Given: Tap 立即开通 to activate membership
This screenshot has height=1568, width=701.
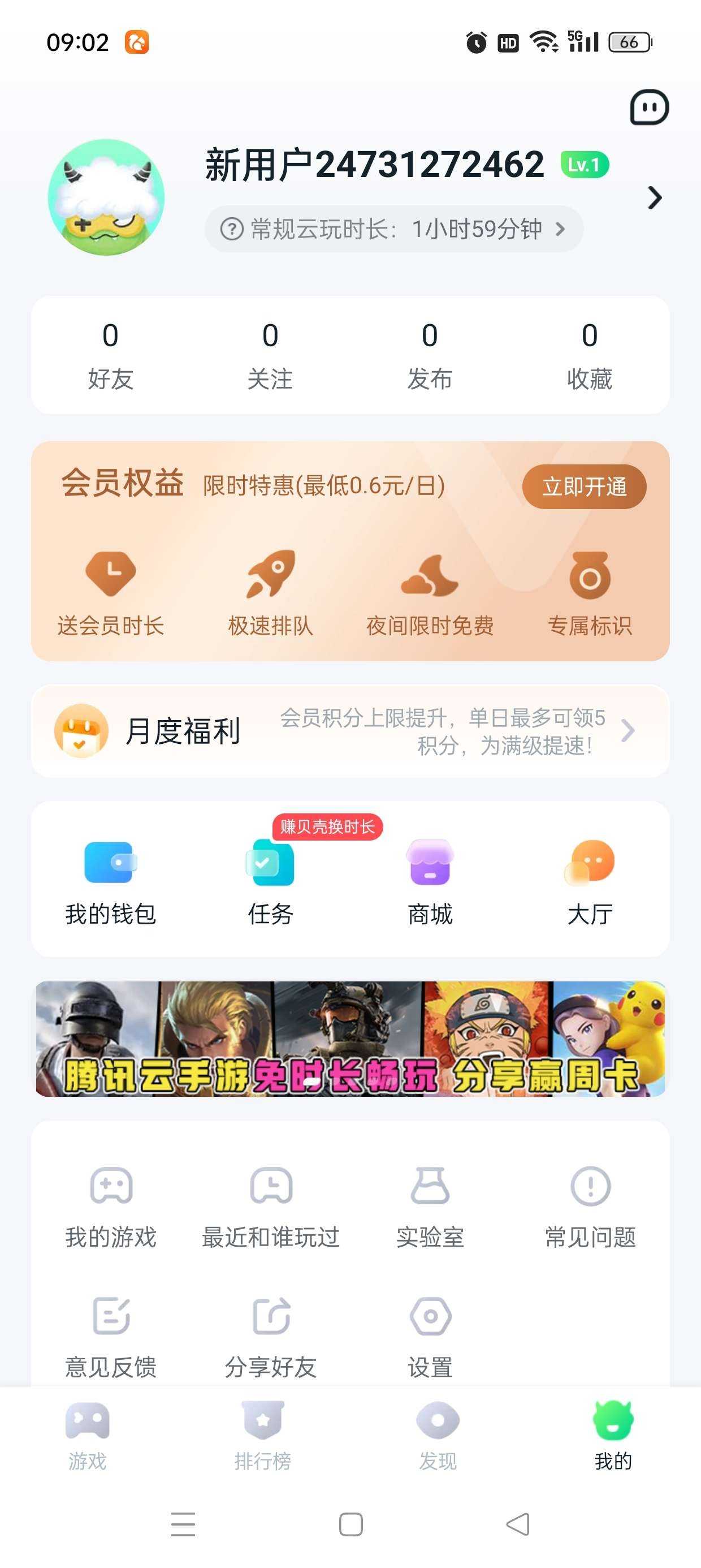Looking at the screenshot, I should pyautogui.click(x=583, y=486).
